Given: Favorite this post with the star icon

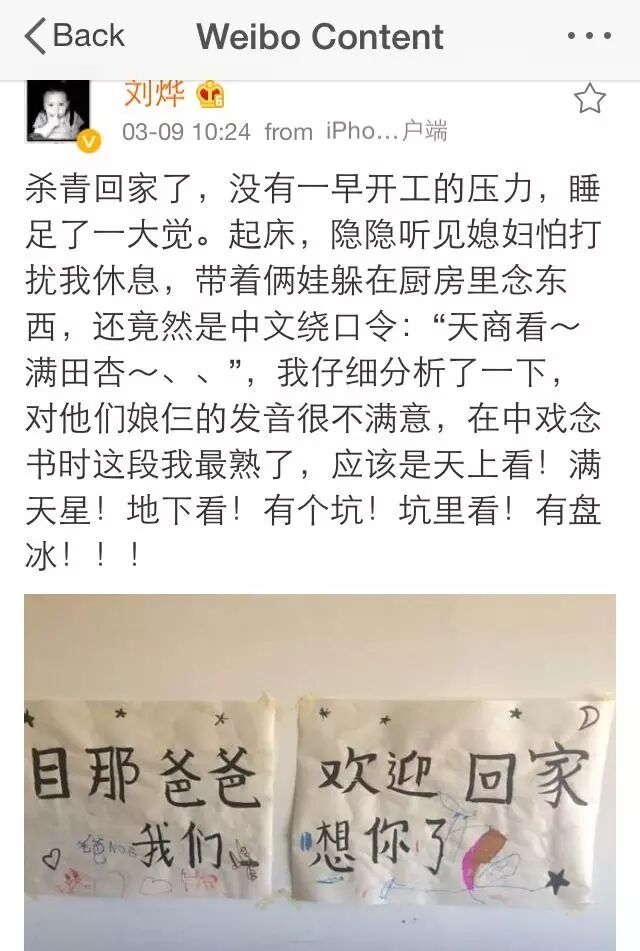Looking at the screenshot, I should coord(589,99).
